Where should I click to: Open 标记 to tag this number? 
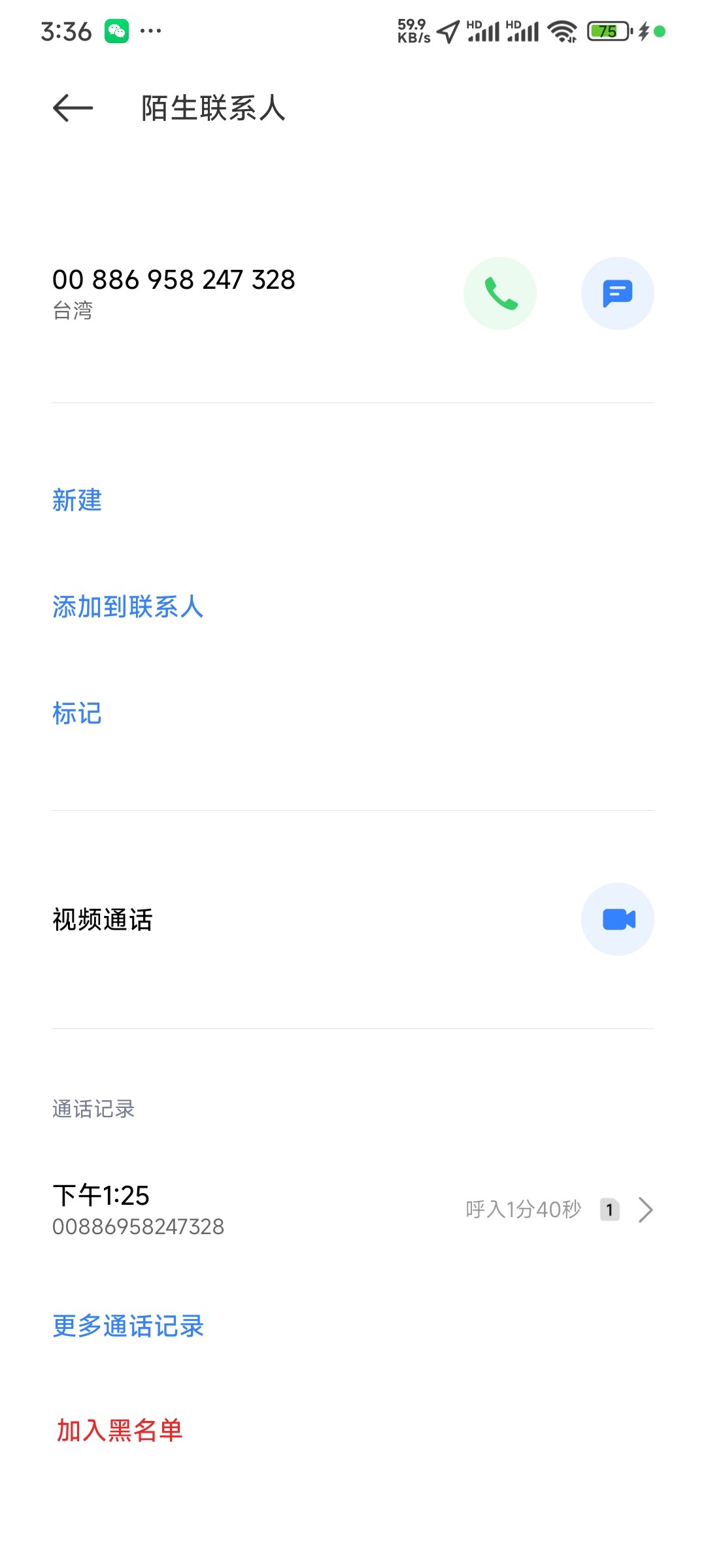pos(77,713)
